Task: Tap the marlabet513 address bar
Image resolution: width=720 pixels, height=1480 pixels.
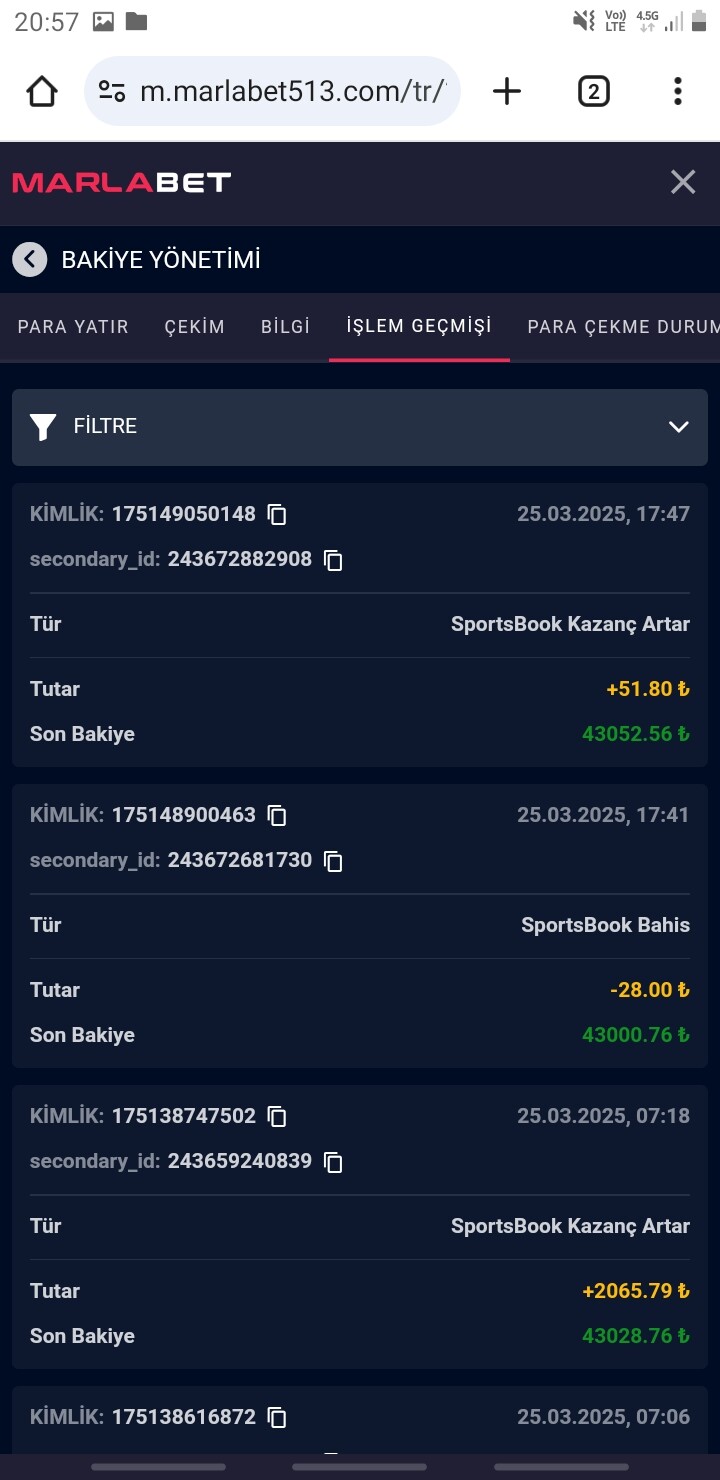Action: click(272, 92)
